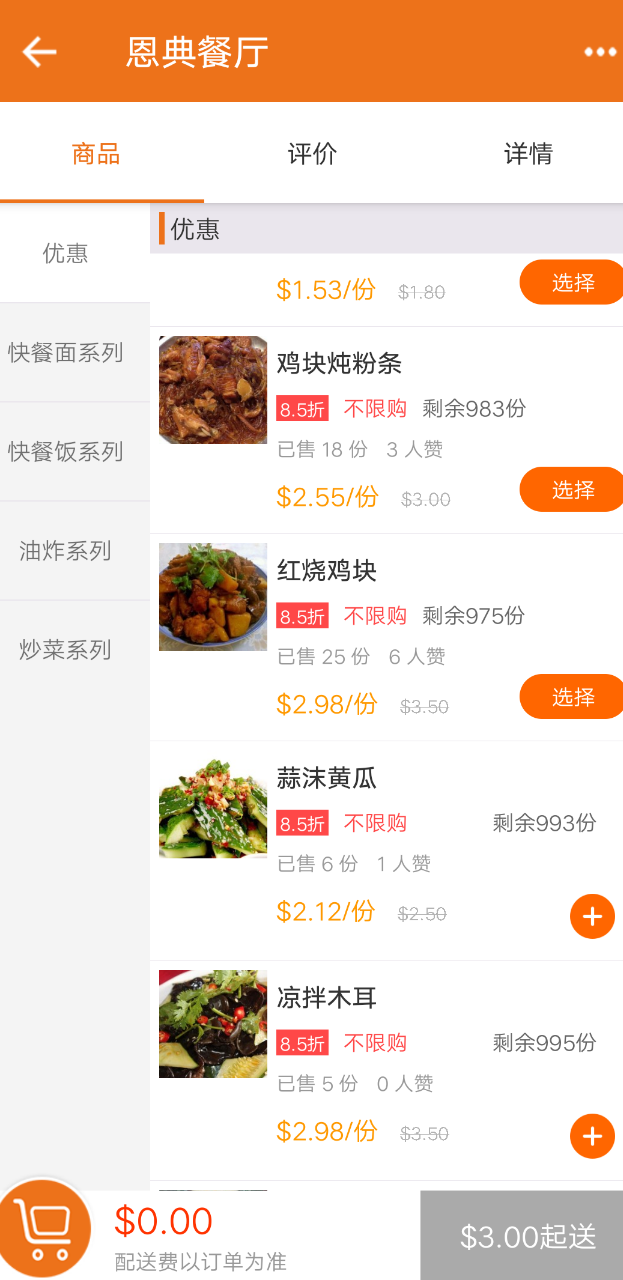Tap 选择 for the $1.53 item

[x=572, y=283]
